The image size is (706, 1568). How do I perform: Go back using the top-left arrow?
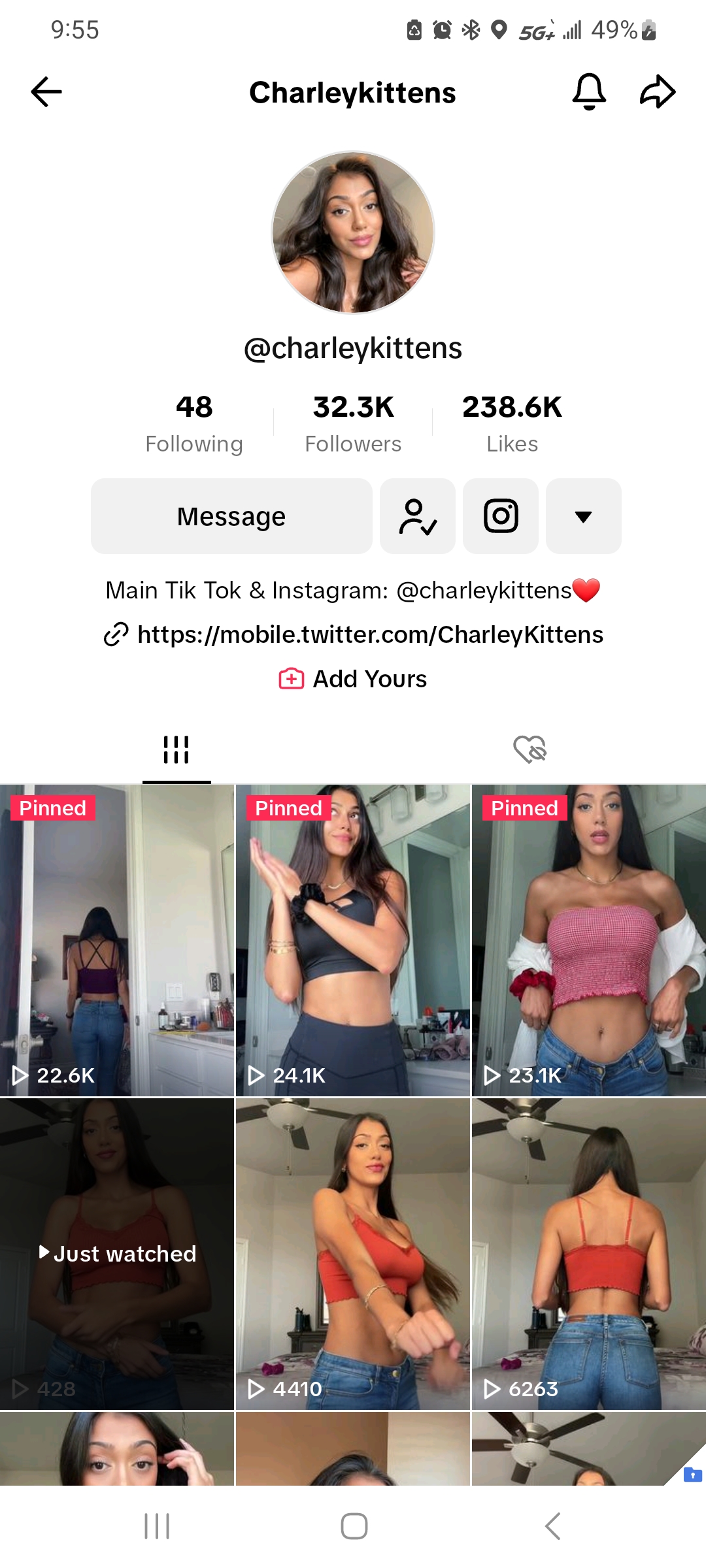point(46,91)
